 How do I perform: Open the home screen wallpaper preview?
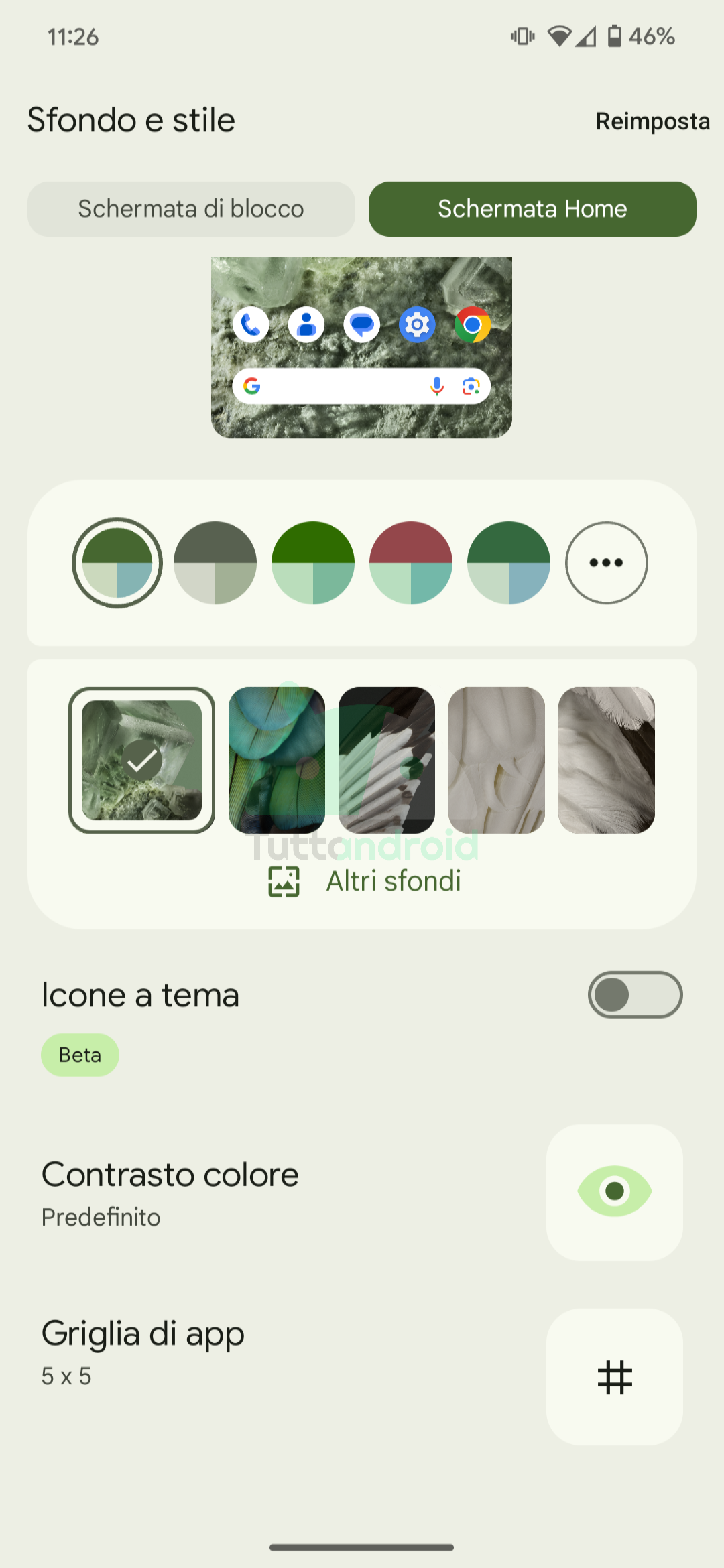coord(361,348)
